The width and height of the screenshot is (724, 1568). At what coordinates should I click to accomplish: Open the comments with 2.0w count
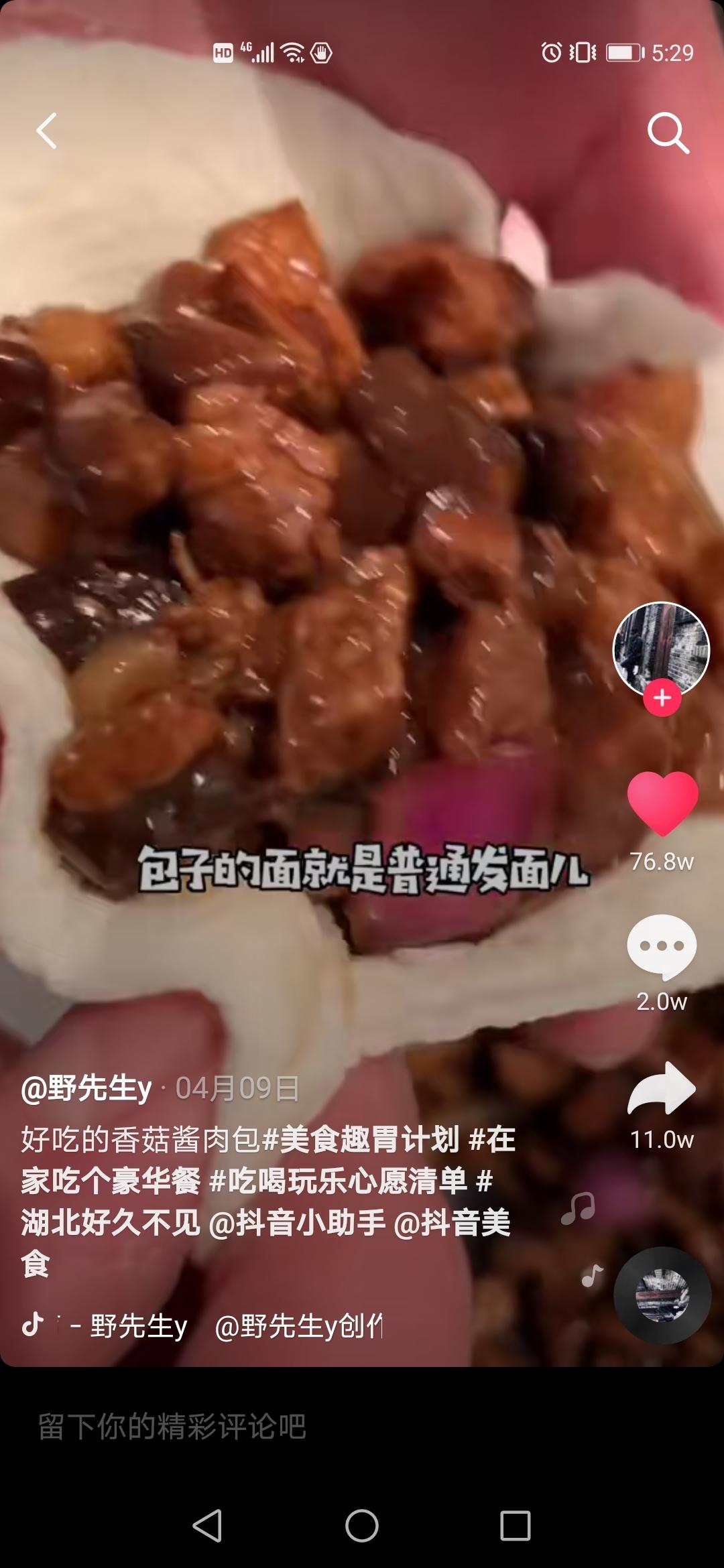tap(662, 946)
